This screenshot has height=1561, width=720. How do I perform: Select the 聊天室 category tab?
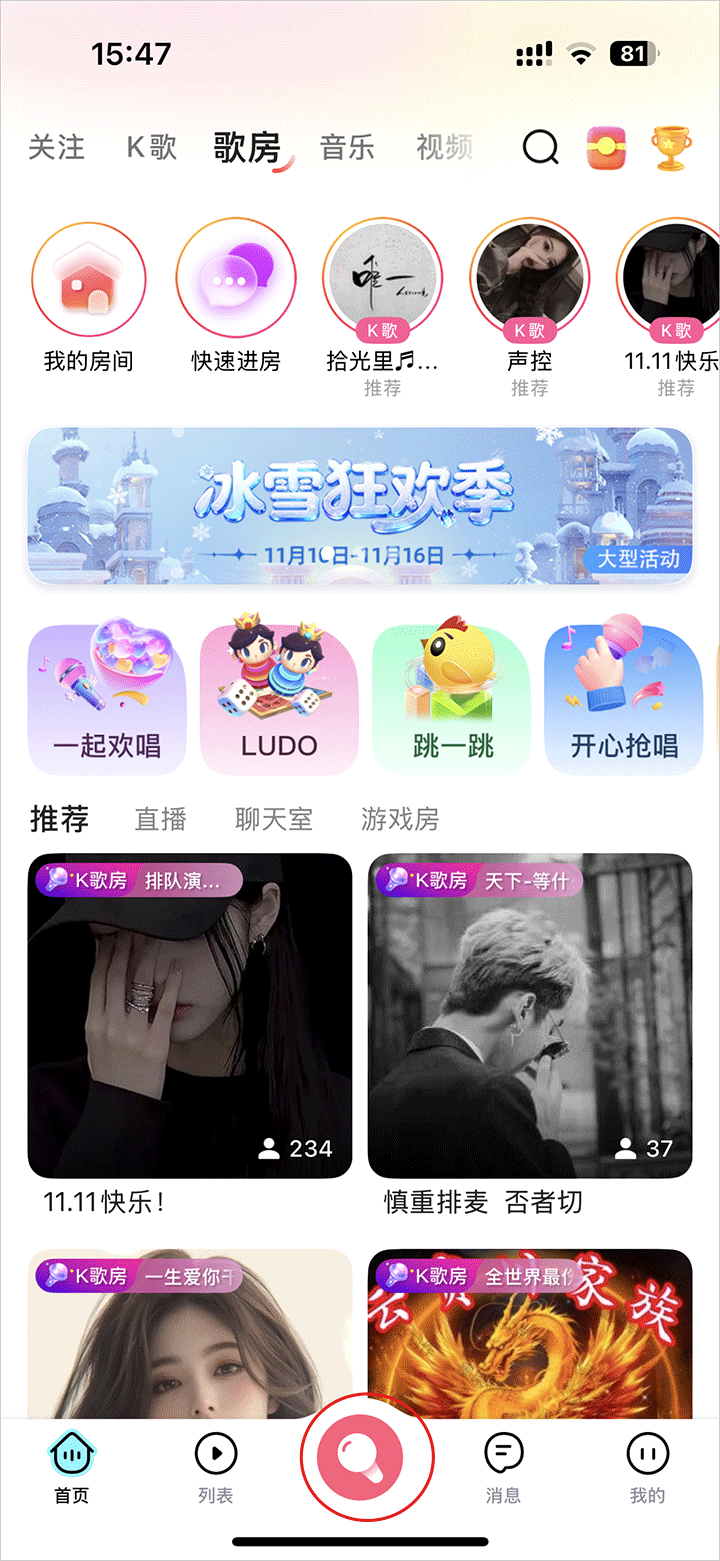[x=274, y=820]
